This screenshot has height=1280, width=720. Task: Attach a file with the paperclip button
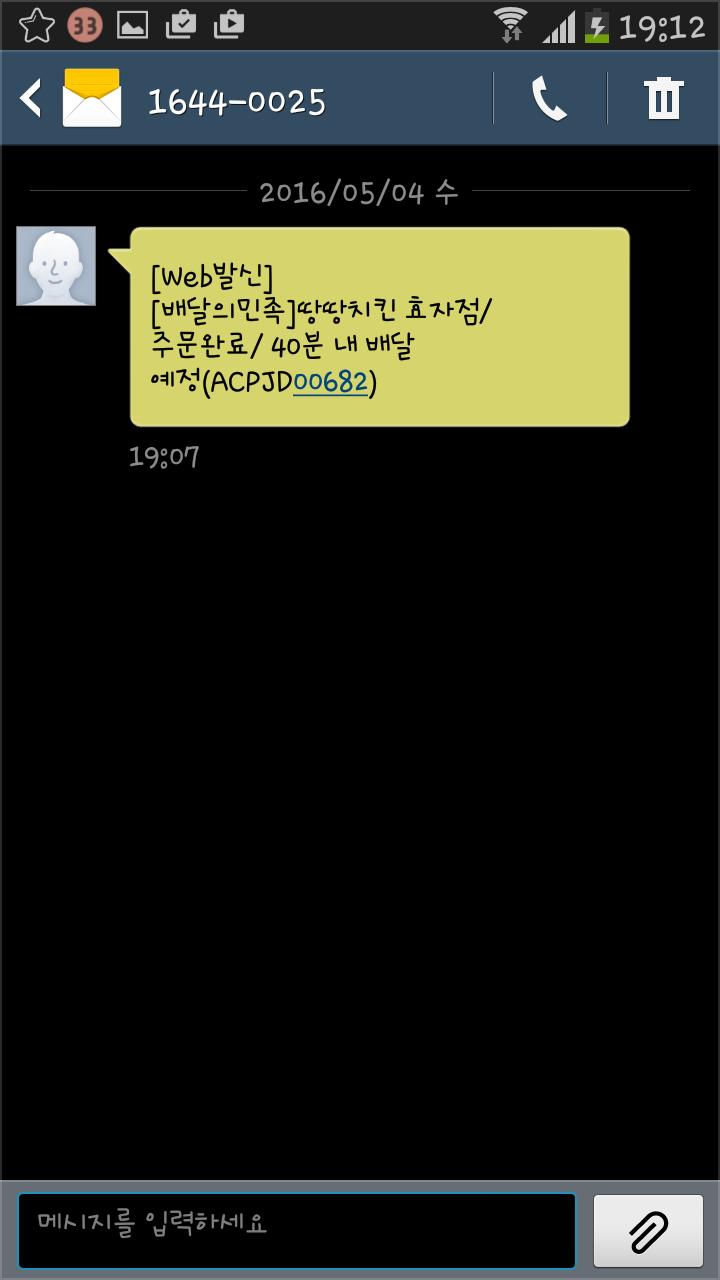[x=647, y=1230]
